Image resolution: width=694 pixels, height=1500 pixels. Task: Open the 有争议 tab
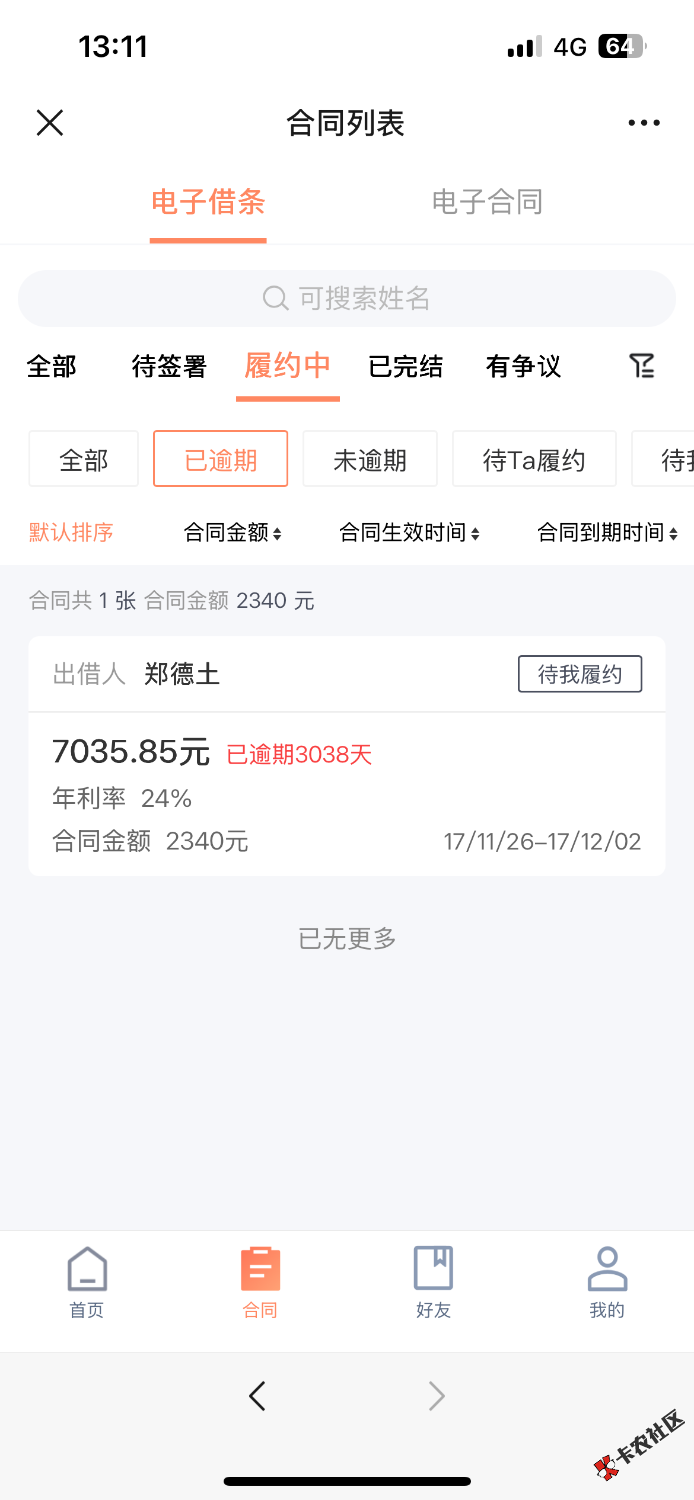(x=523, y=367)
